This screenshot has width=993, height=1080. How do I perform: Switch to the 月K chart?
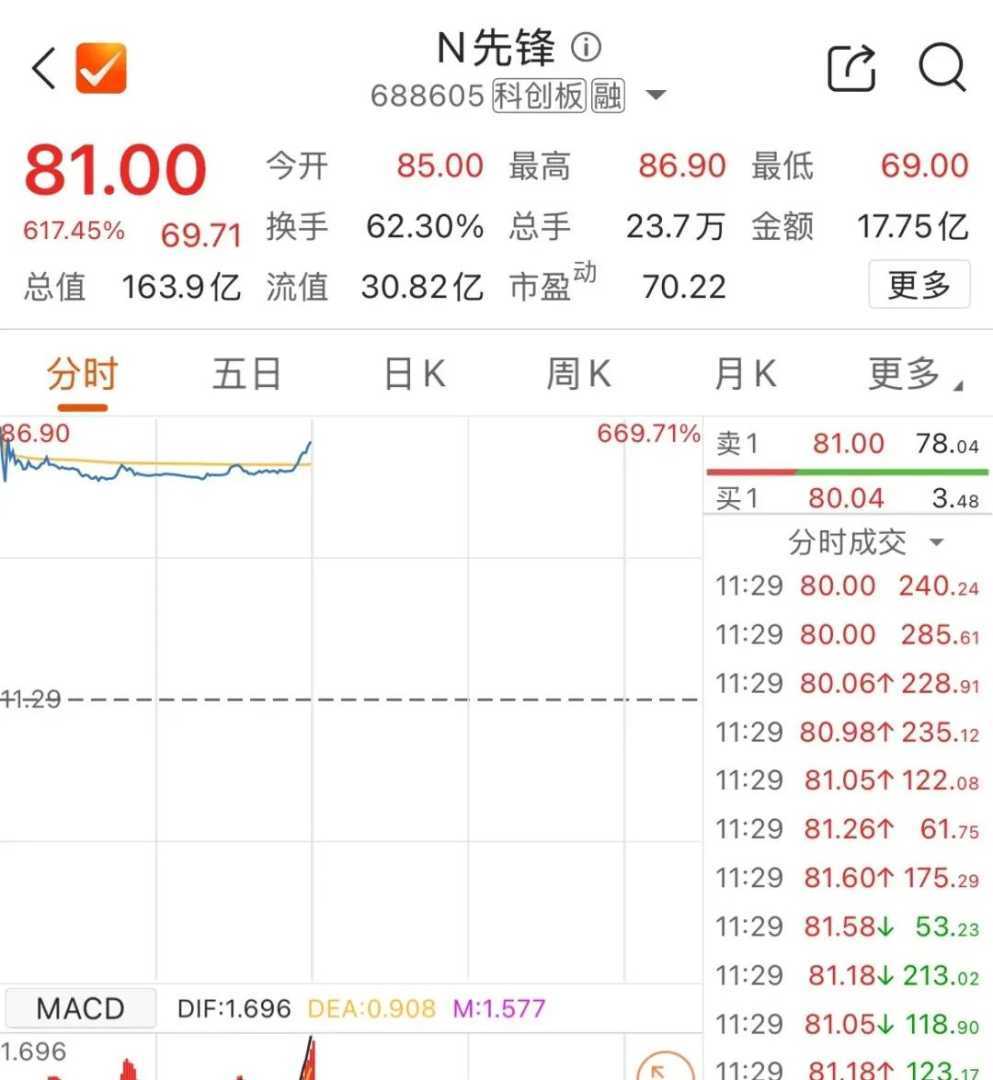tap(745, 375)
